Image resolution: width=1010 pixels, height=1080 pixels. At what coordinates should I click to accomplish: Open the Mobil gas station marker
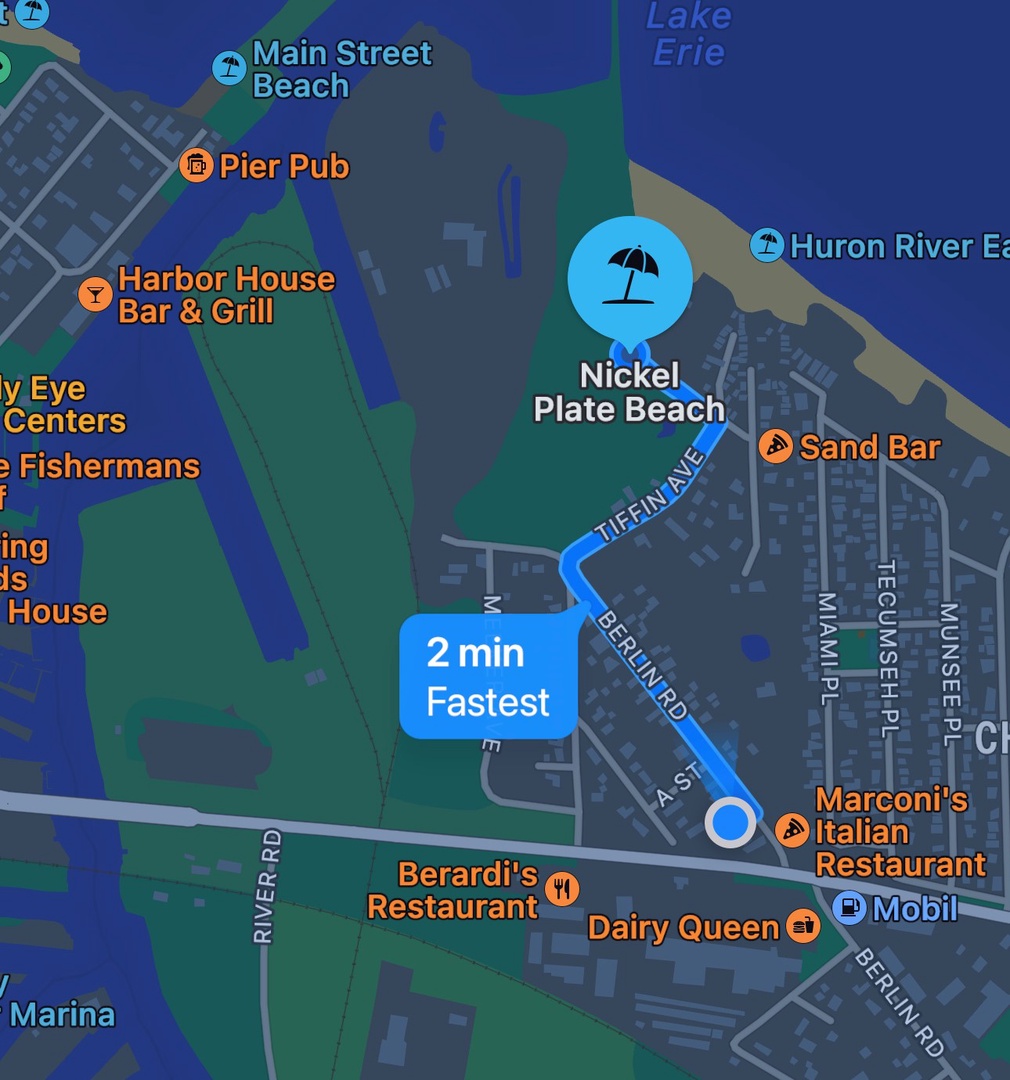[x=849, y=908]
